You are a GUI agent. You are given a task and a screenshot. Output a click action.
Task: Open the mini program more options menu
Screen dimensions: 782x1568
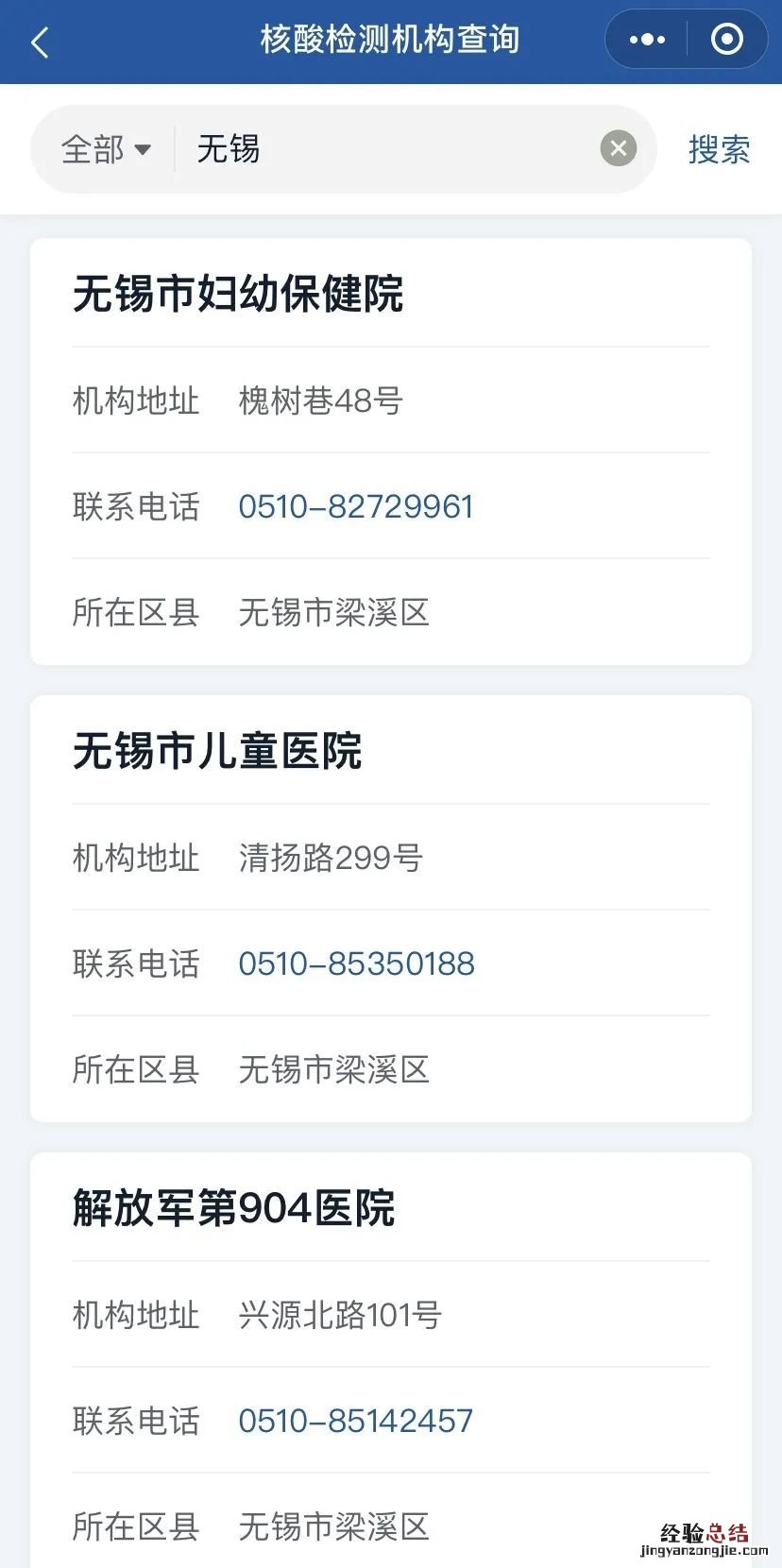(647, 40)
